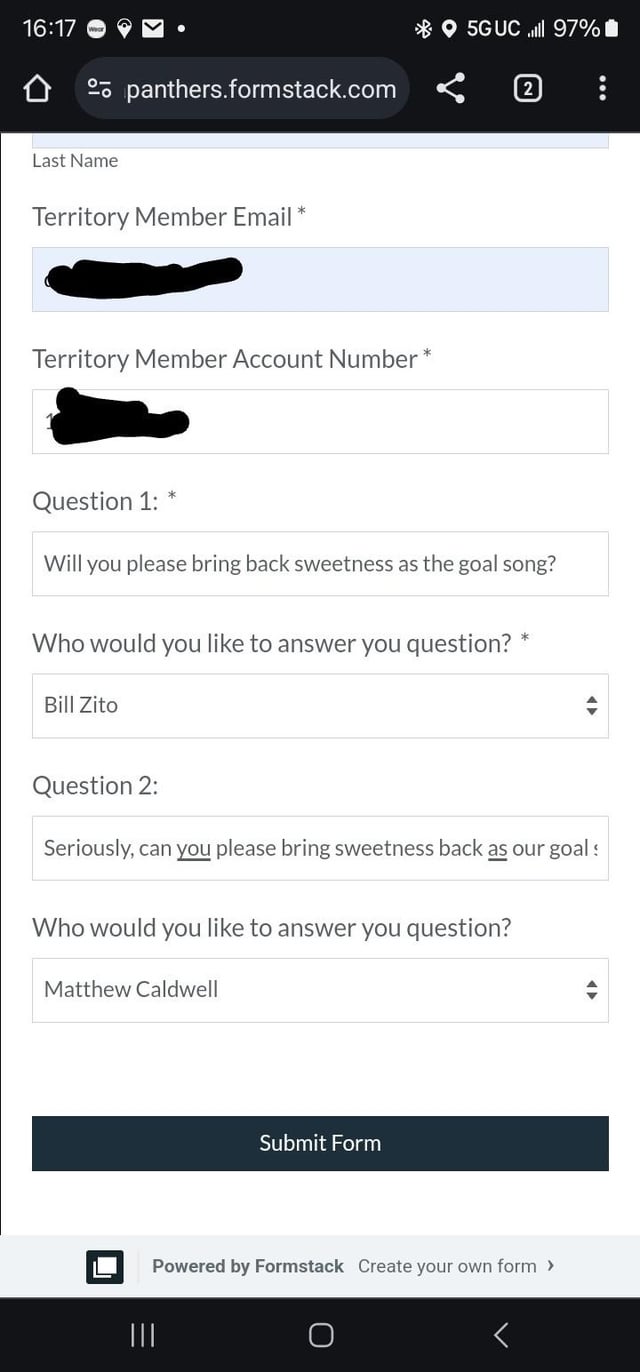Tap the panthers.formstack.com address bar

pyautogui.click(x=260, y=89)
